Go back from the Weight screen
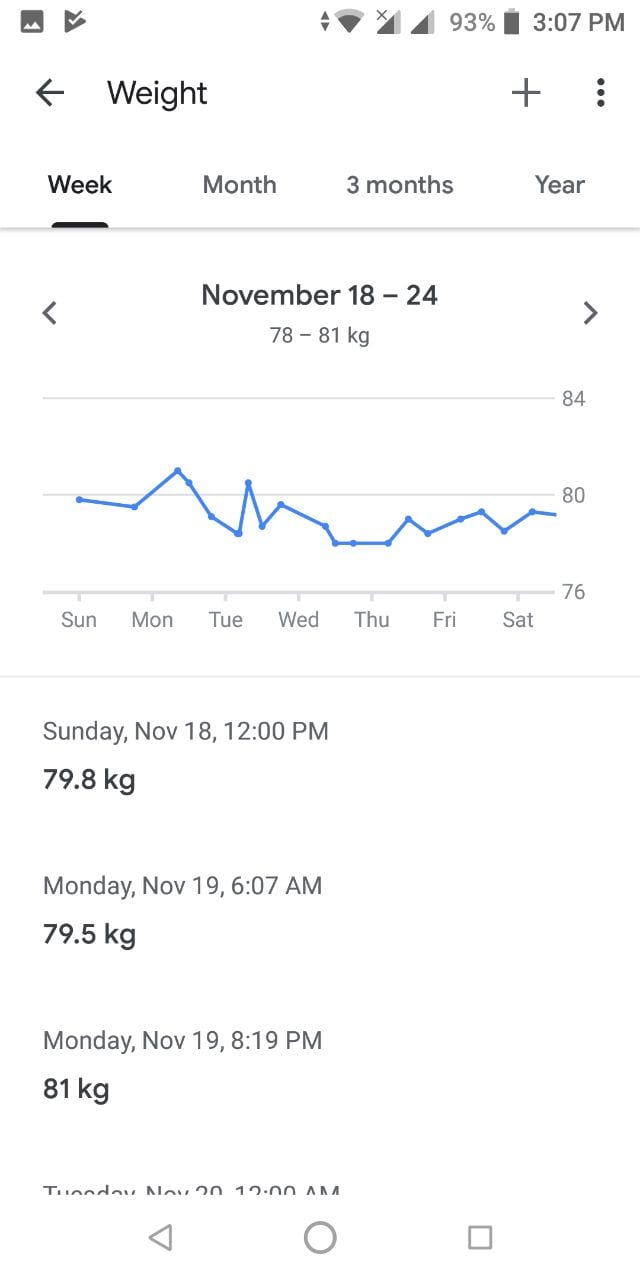Viewport: 640px width, 1280px height. pos(50,93)
